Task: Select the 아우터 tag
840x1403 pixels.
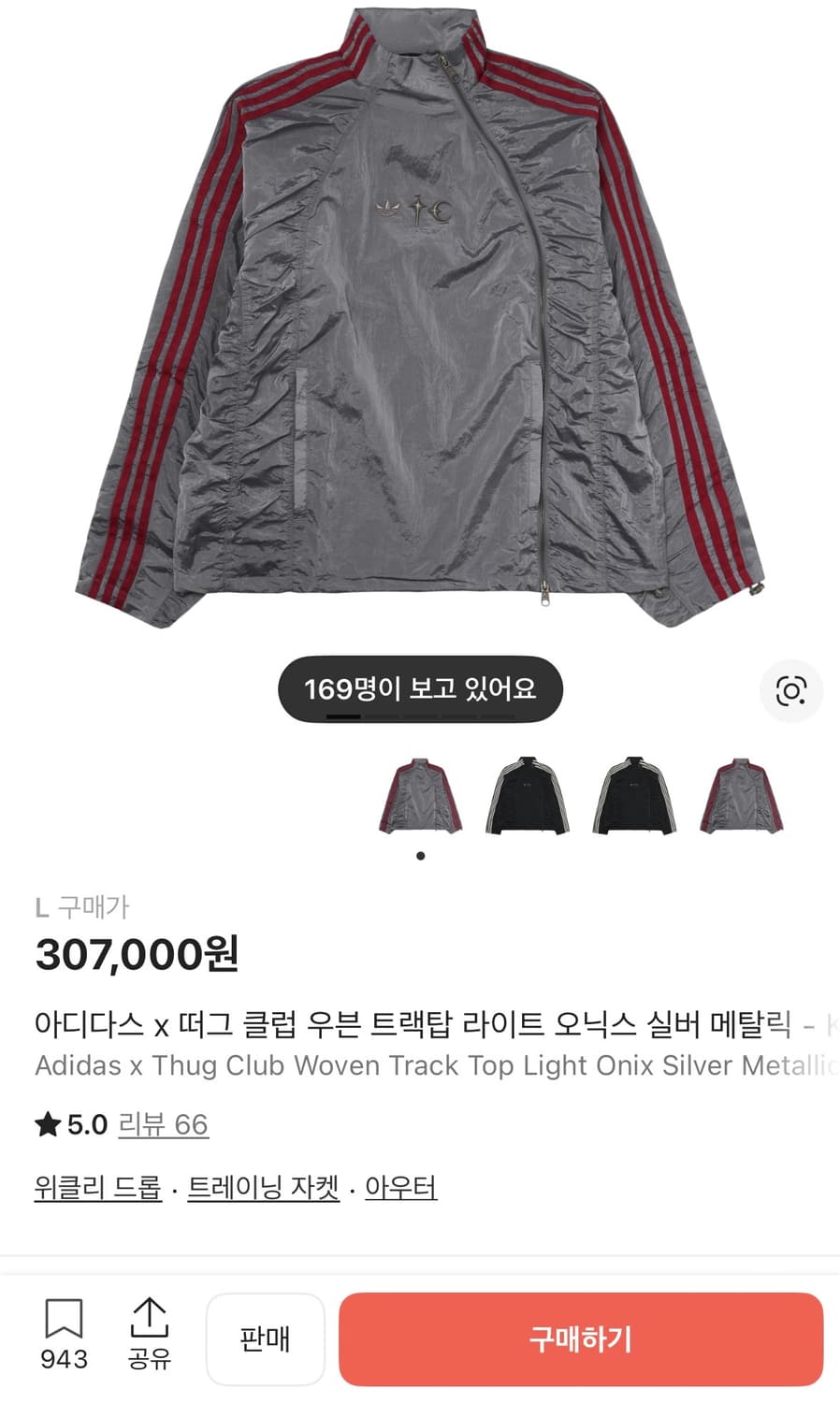Action: (400, 1186)
